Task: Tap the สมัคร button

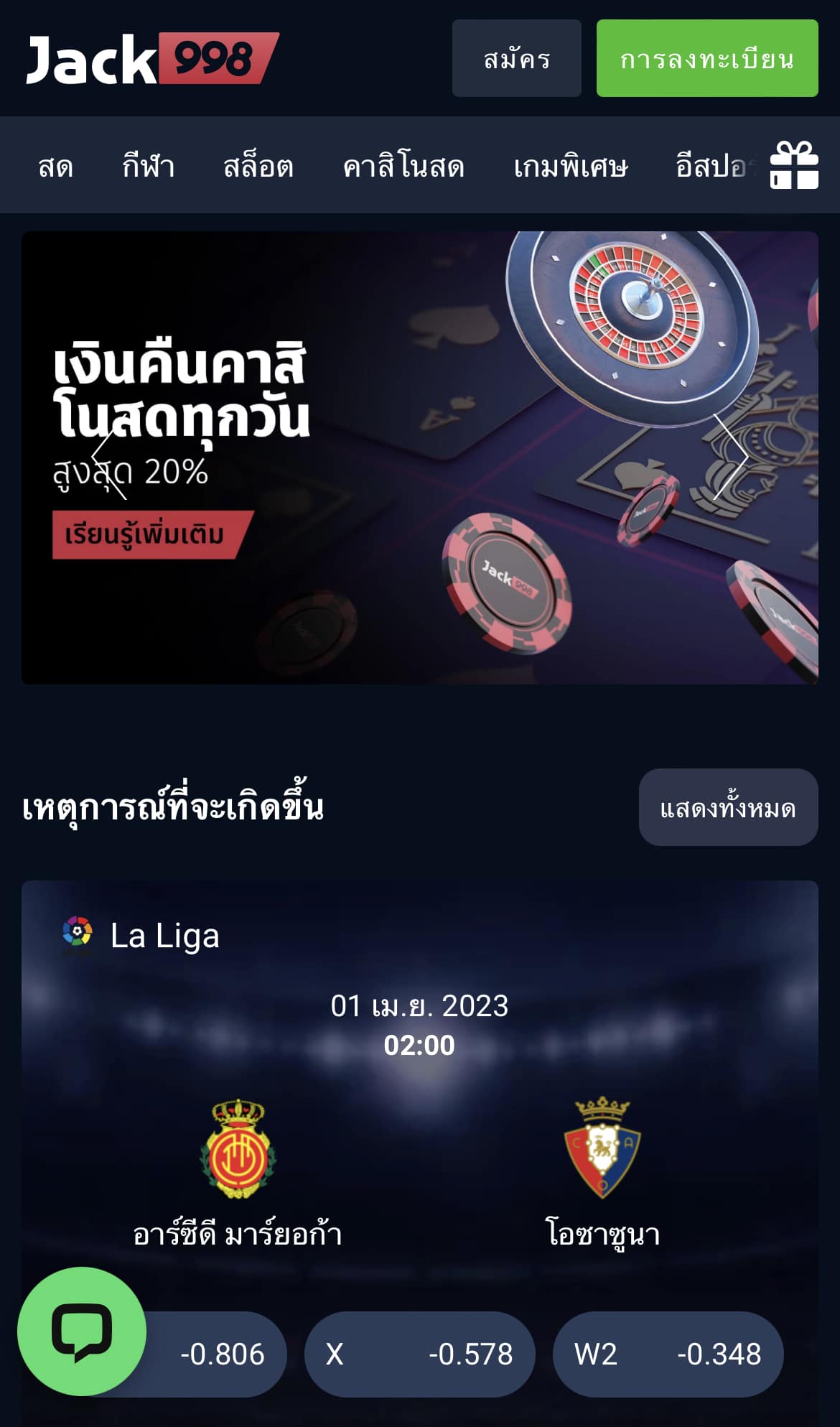Action: (516, 58)
